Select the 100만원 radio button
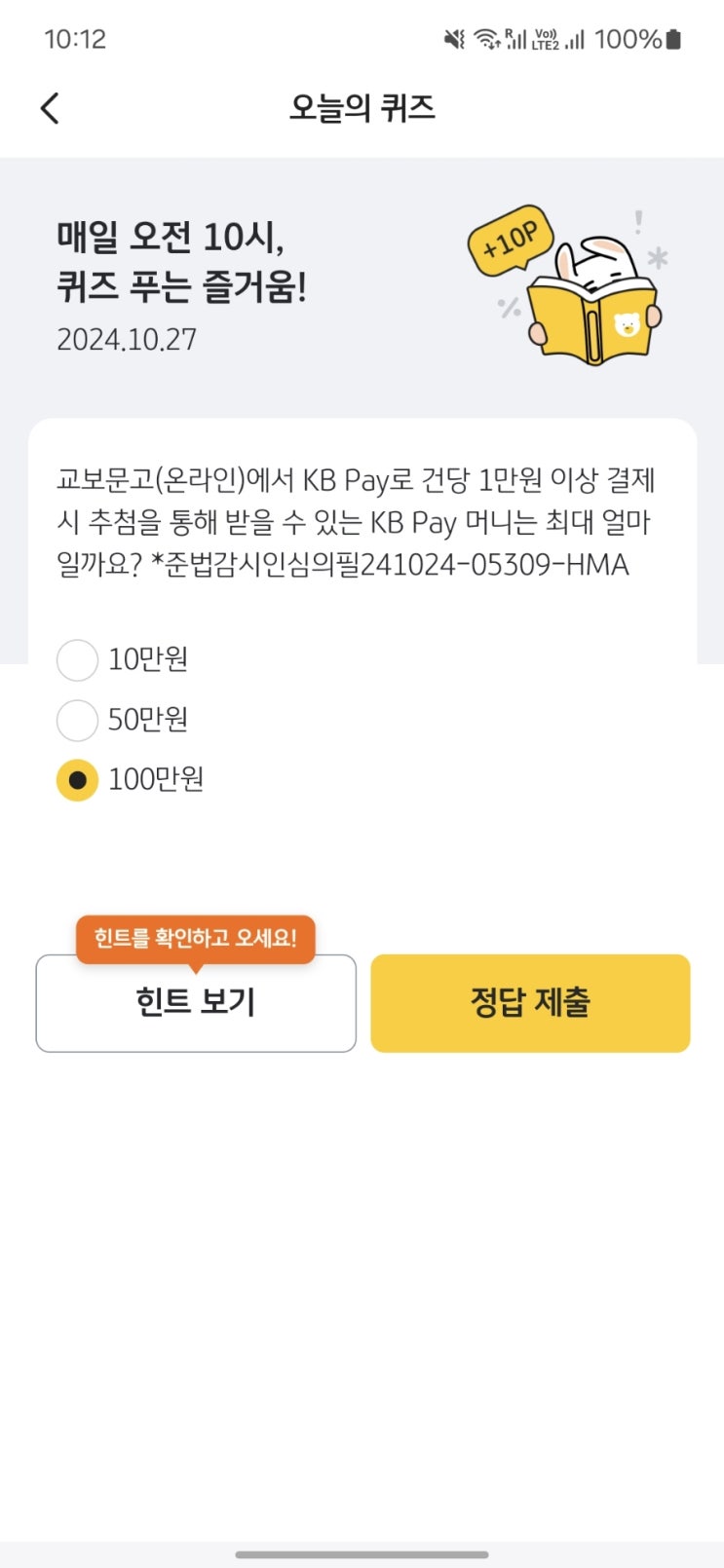This screenshot has height=1568, width=724. (x=77, y=780)
